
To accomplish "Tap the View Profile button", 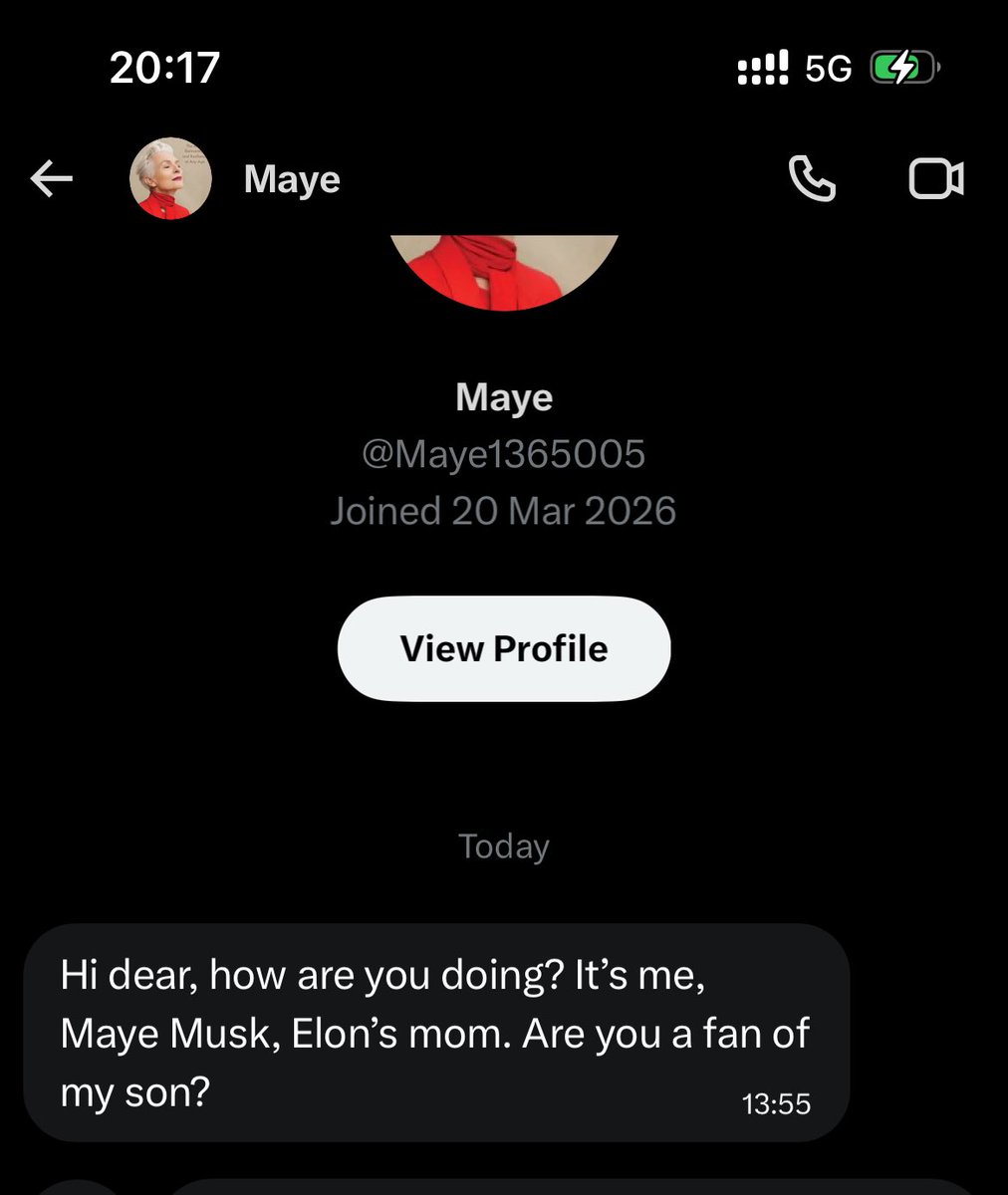I will pyautogui.click(x=504, y=648).
